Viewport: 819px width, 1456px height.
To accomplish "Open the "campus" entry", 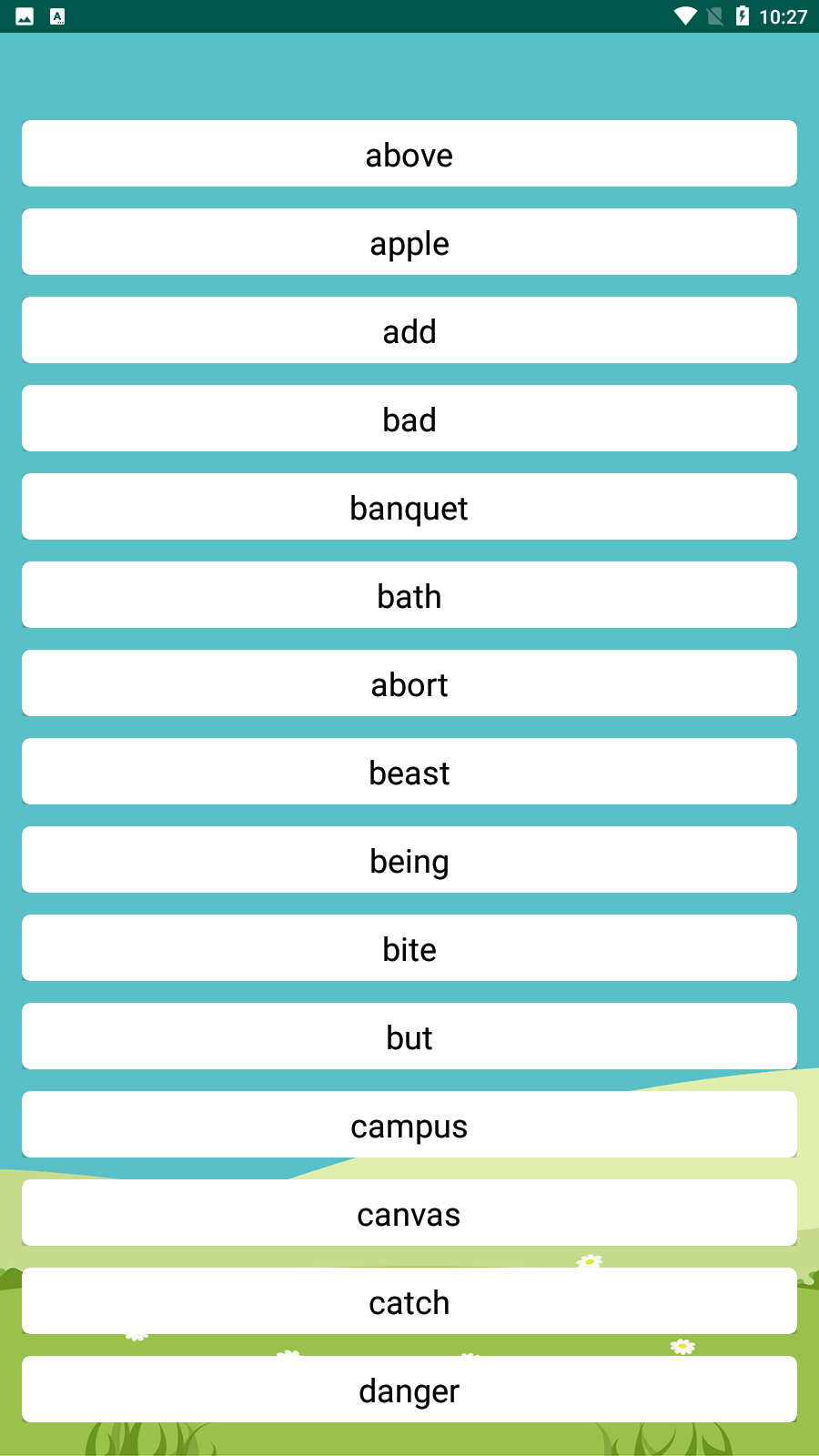I will [409, 1125].
